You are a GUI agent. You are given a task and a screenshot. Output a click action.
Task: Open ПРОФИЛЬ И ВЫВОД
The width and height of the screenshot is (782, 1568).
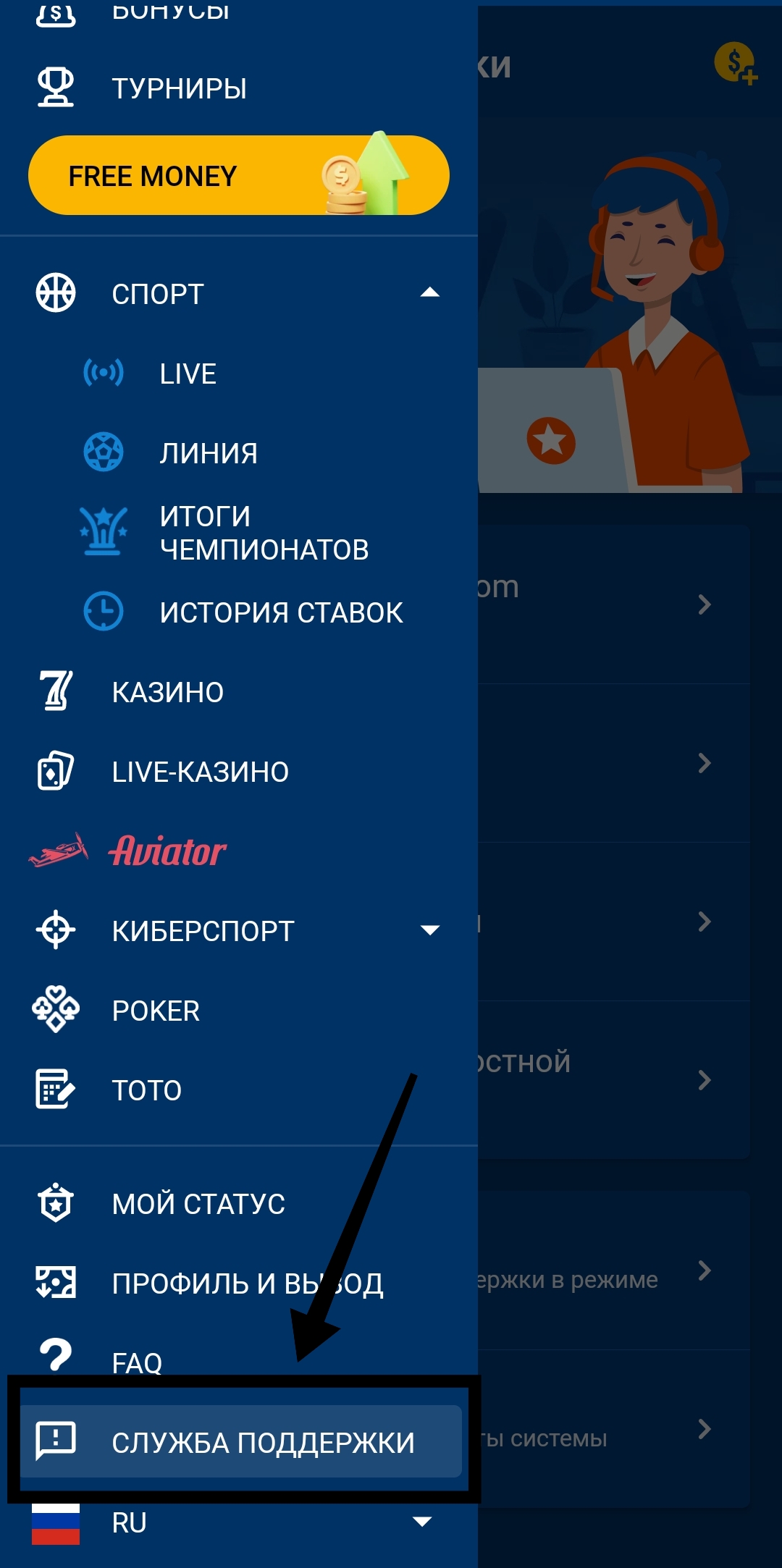click(246, 1284)
